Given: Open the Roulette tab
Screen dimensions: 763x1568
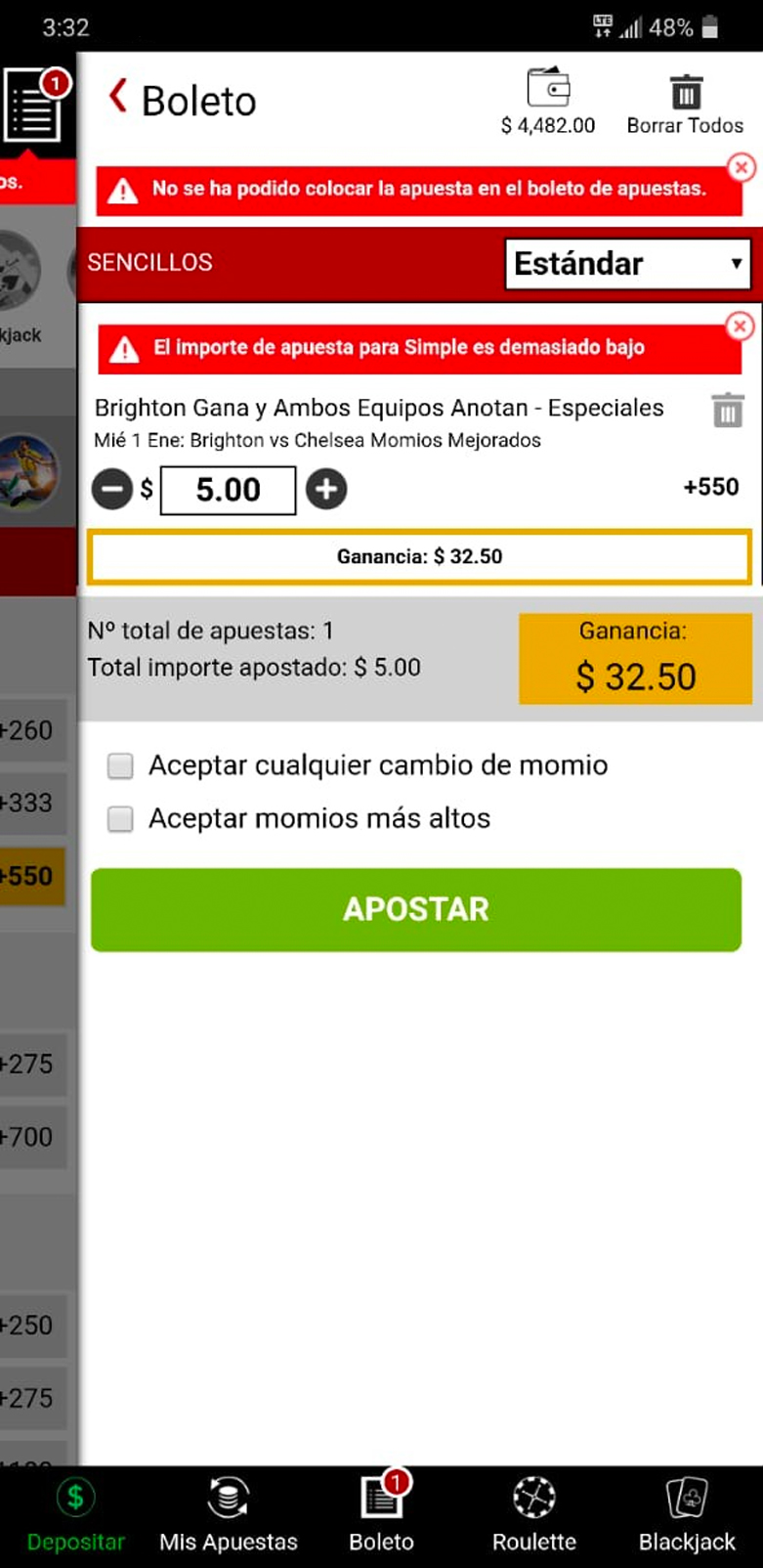Looking at the screenshot, I should pos(534,1516).
